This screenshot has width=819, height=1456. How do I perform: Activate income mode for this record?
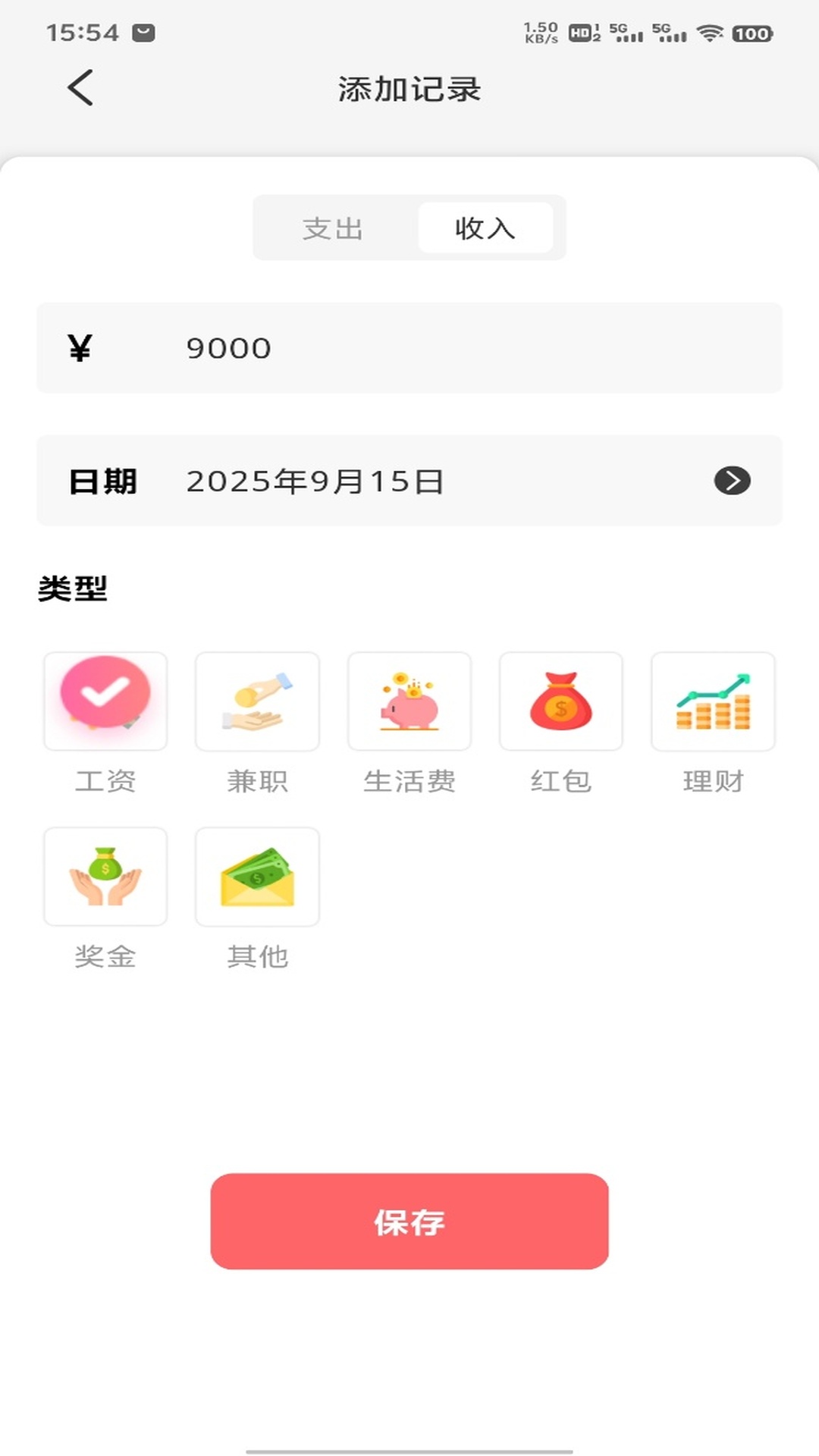click(486, 228)
